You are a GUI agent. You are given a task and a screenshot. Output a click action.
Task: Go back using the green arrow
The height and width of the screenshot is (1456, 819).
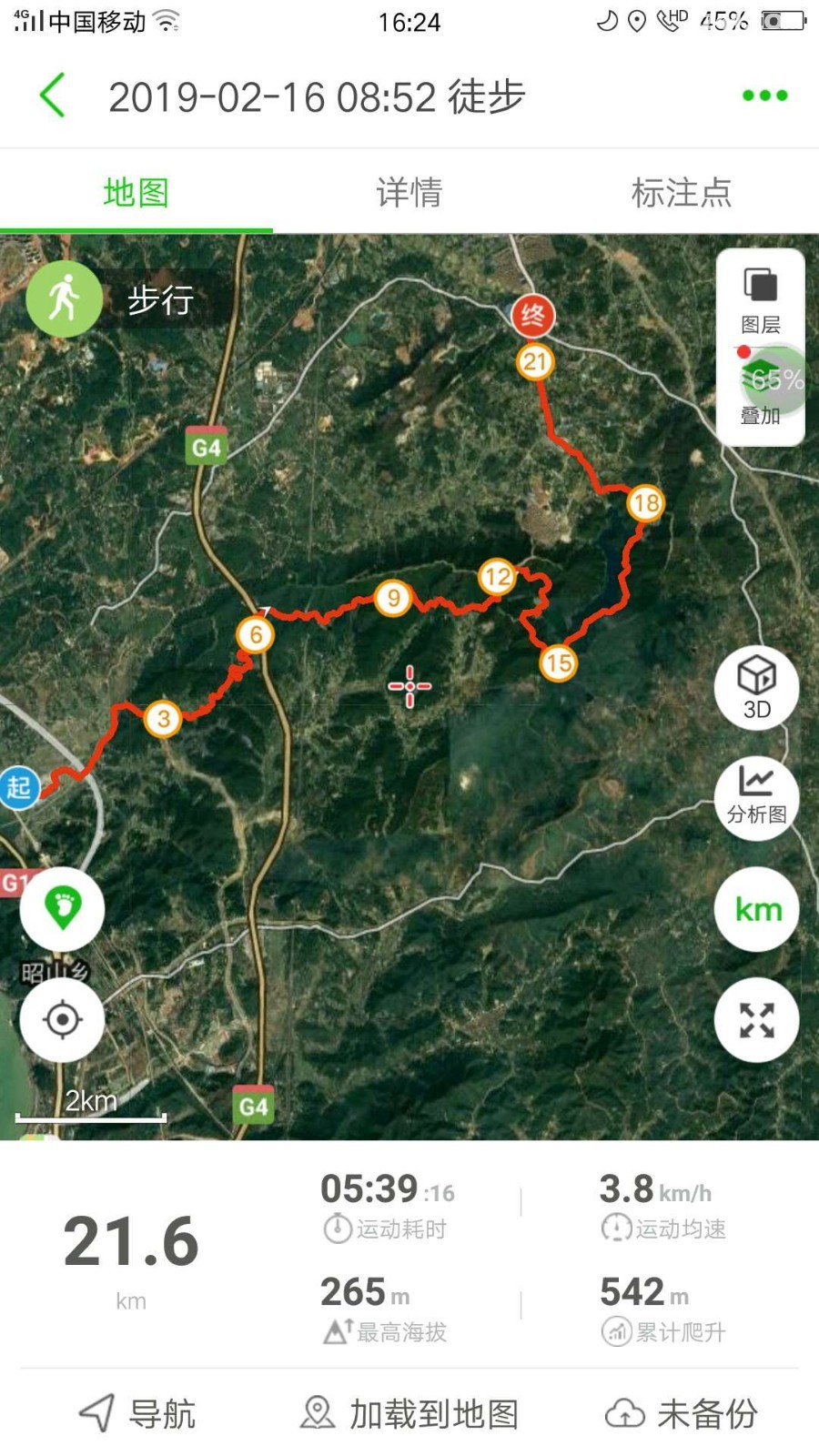coord(53,96)
